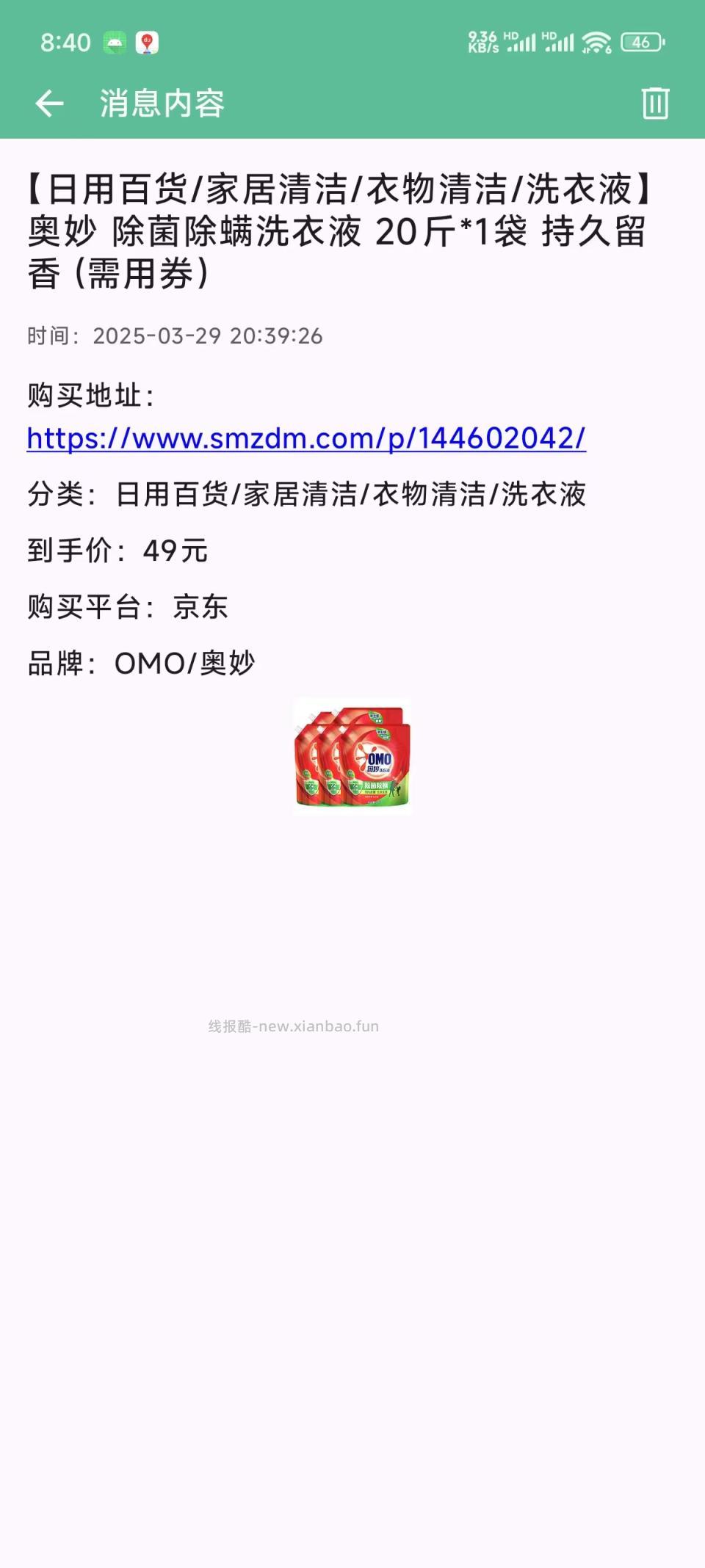Tap the 购买平台 京东 platform text
Image resolution: width=705 pixels, height=1568 pixels.
(129, 607)
